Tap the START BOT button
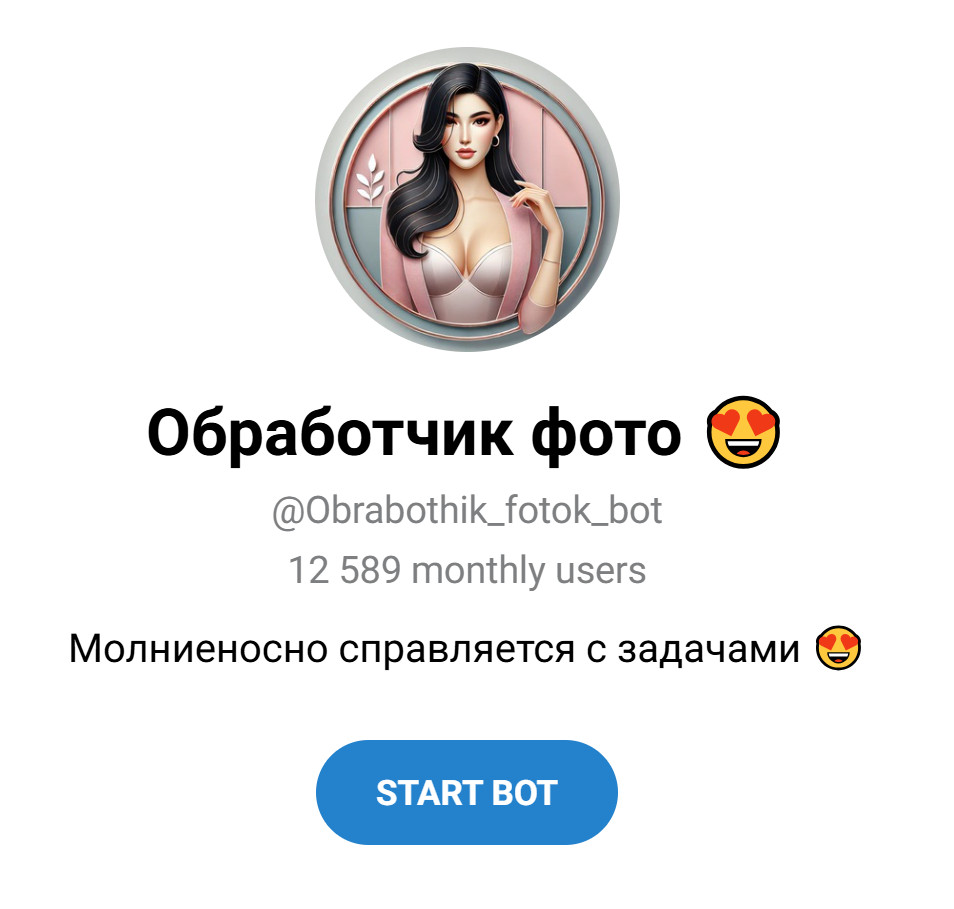Viewport: 954px width, 909px height. [x=466, y=793]
